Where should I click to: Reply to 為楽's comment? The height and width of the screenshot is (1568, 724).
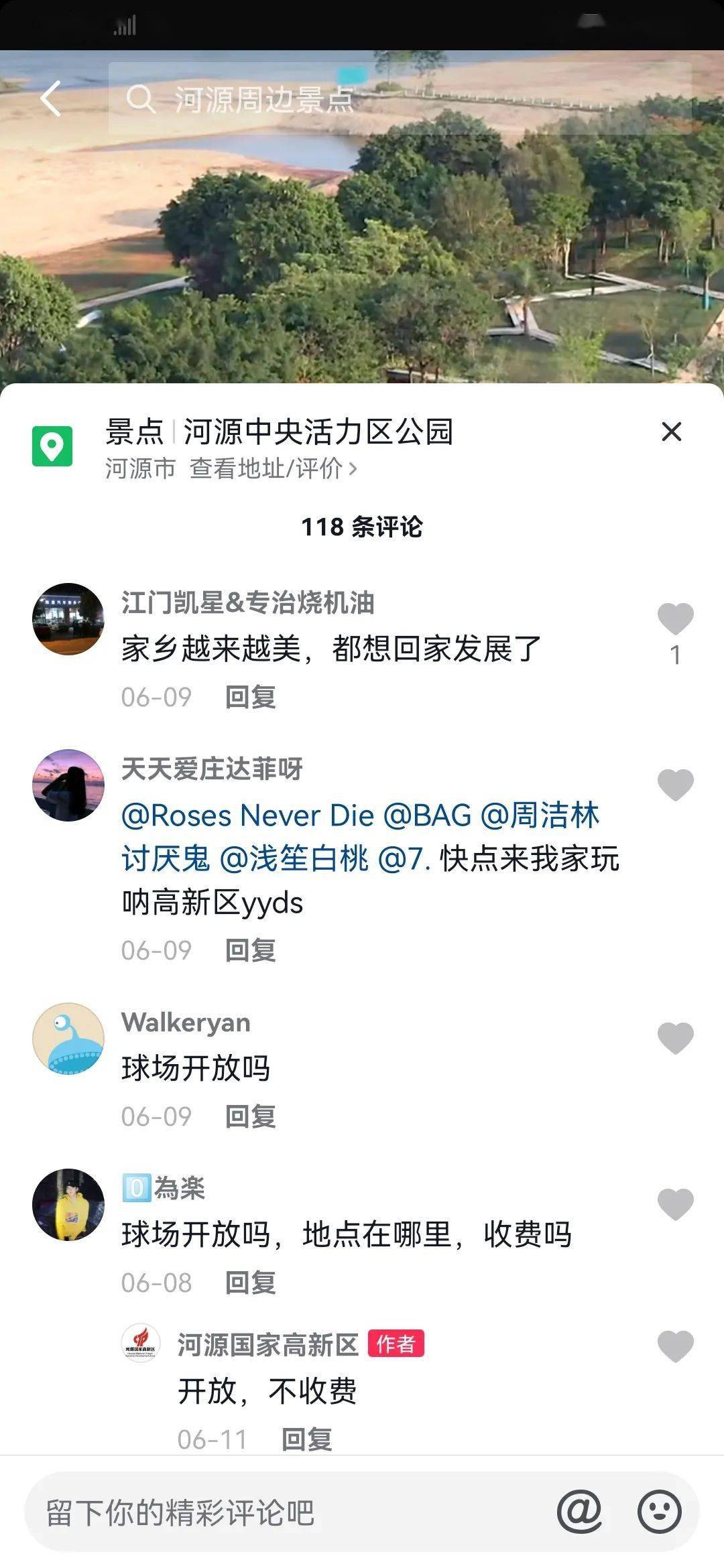coord(250,1283)
